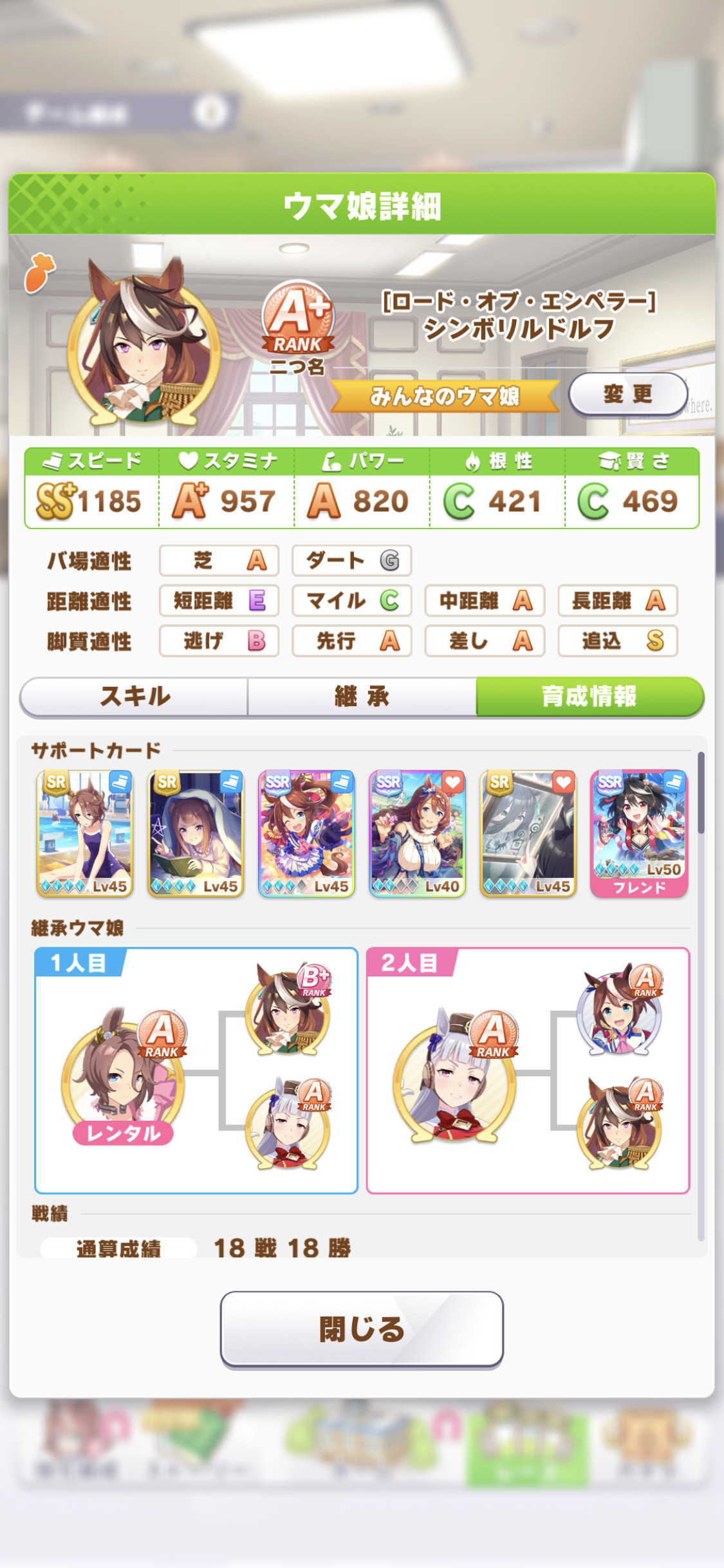
Task: Select the 育成情報 tab
Action: 589,696
